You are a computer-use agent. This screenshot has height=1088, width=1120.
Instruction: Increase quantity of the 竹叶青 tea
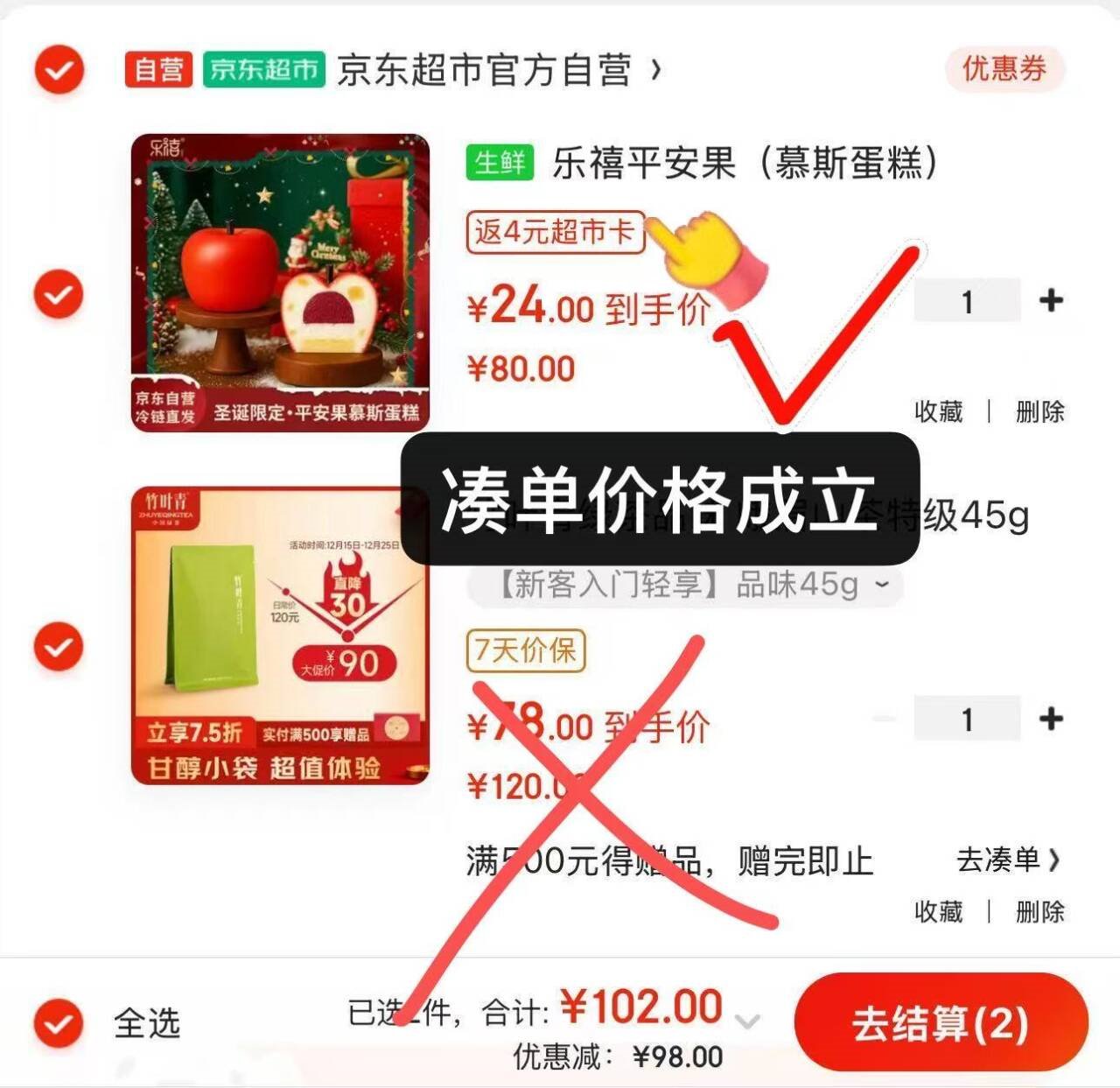tap(1051, 719)
